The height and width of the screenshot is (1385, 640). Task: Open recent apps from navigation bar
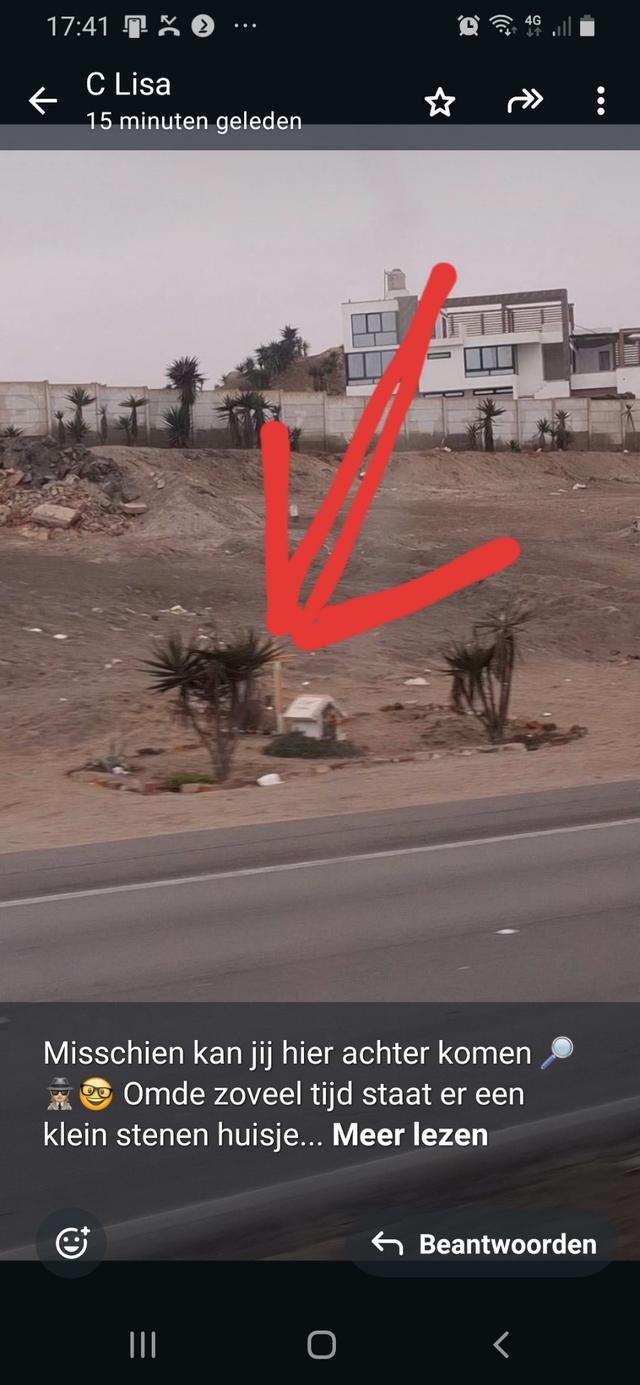coord(143,1345)
